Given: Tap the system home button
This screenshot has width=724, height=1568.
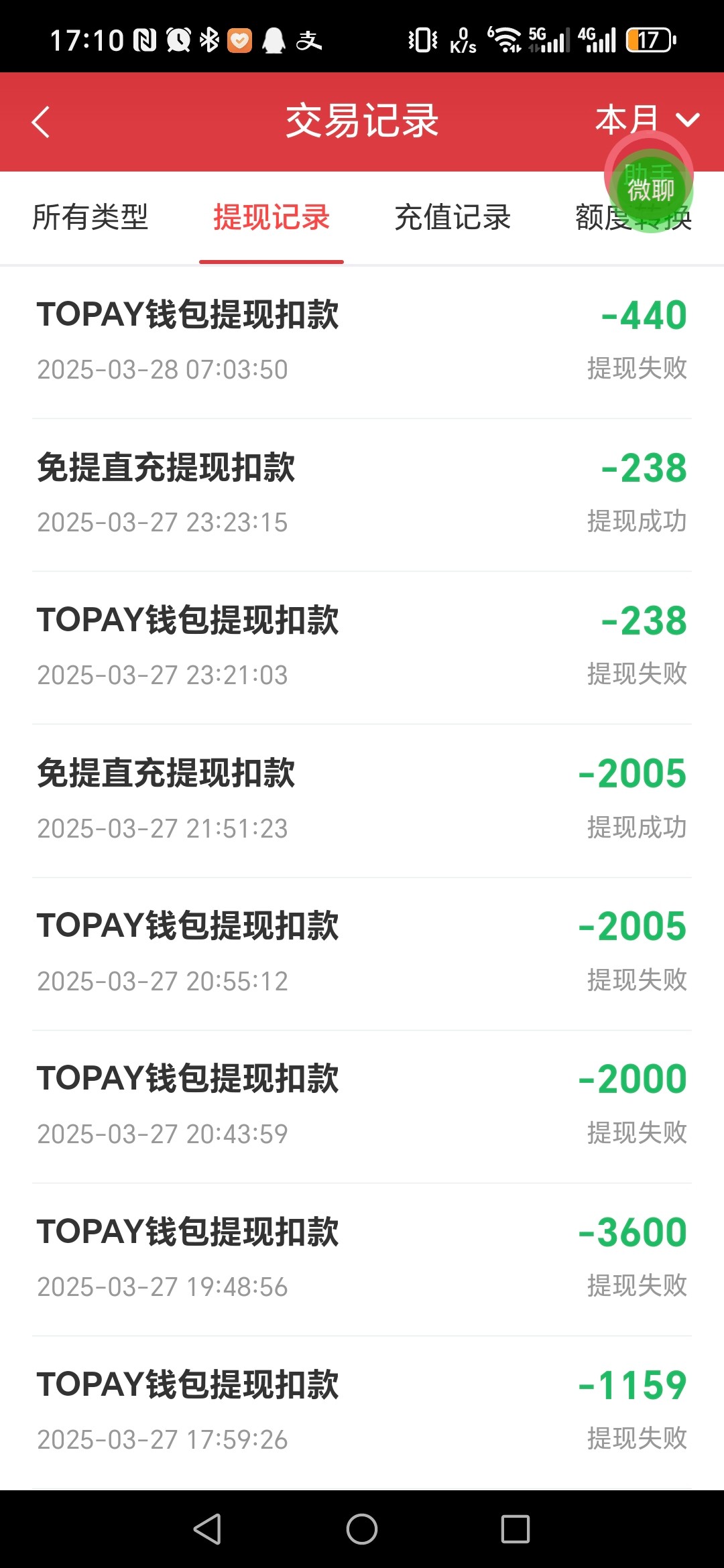Looking at the screenshot, I should click(362, 1529).
